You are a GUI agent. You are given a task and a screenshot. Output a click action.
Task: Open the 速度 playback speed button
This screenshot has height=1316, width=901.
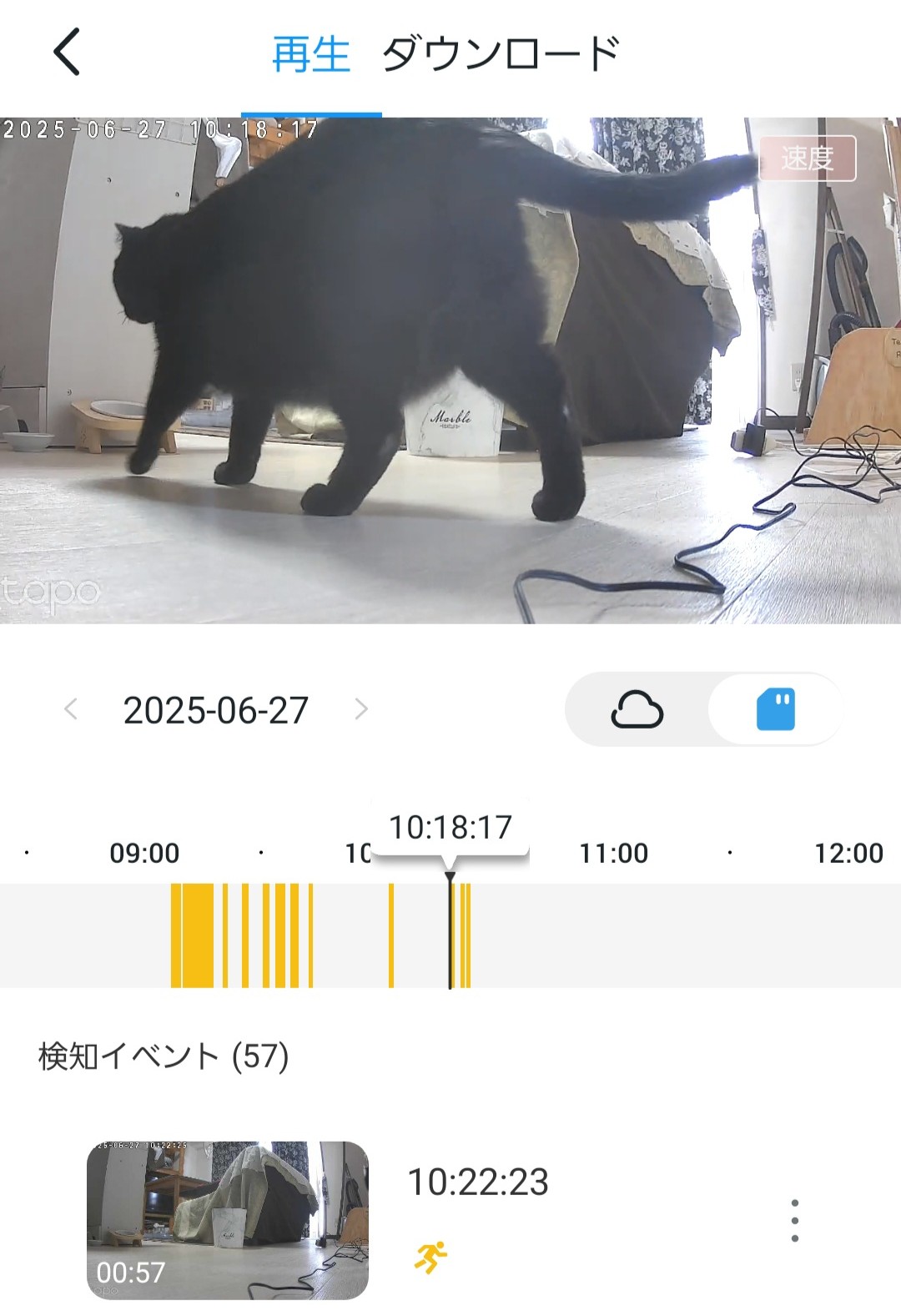(x=807, y=159)
